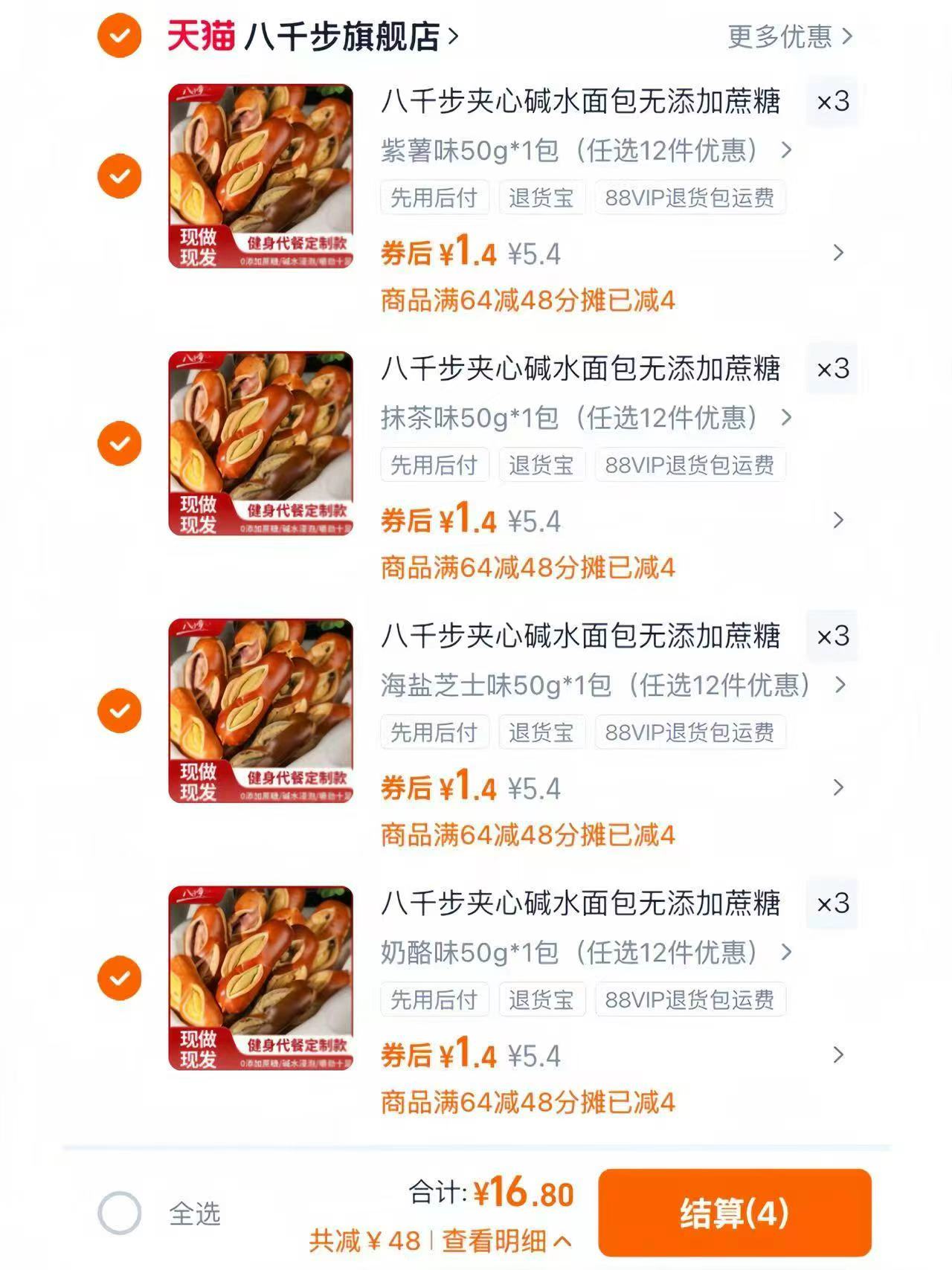Screen dimensions: 952x1270
Task: Tap the 退货宝 tag on matcha item
Action: pos(542,465)
